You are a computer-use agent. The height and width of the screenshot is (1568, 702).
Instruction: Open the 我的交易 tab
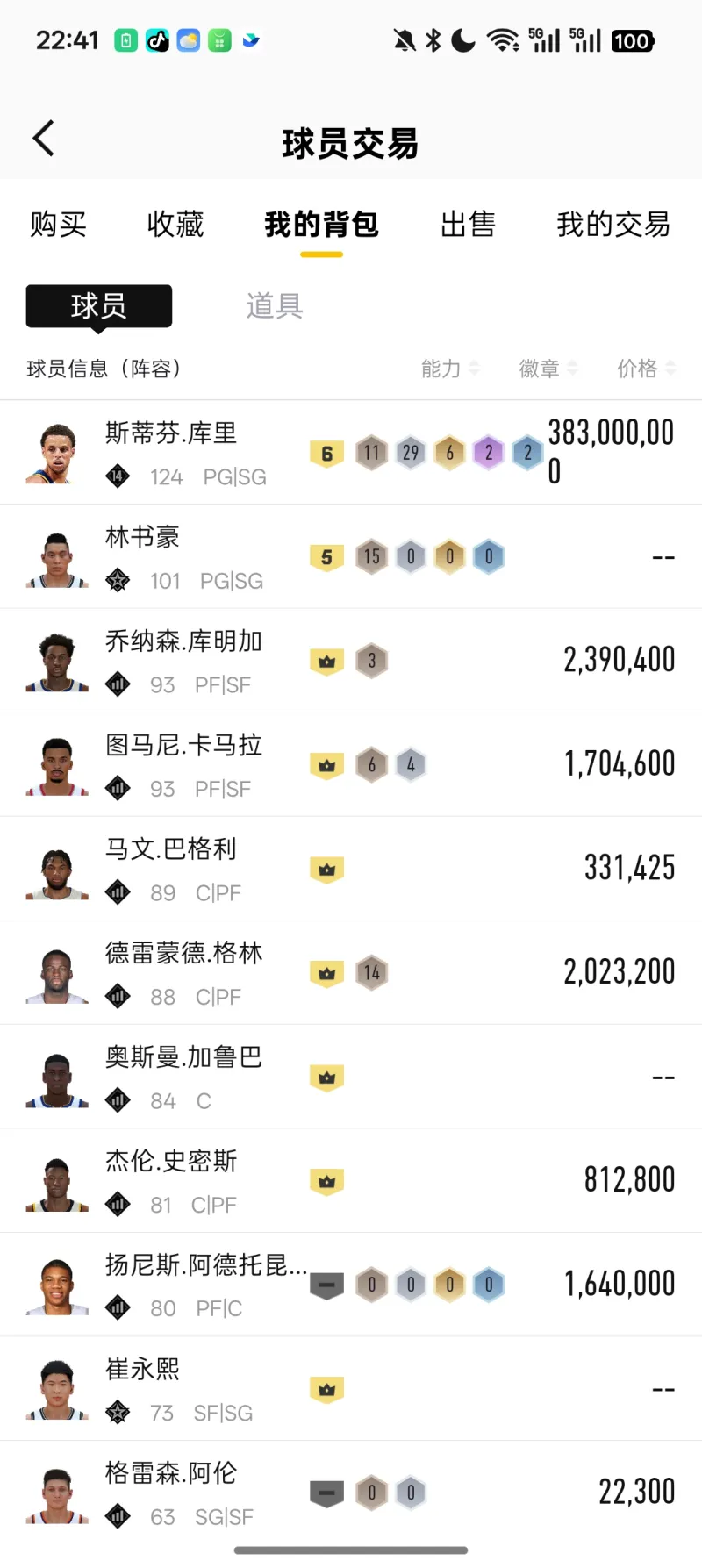point(612,225)
